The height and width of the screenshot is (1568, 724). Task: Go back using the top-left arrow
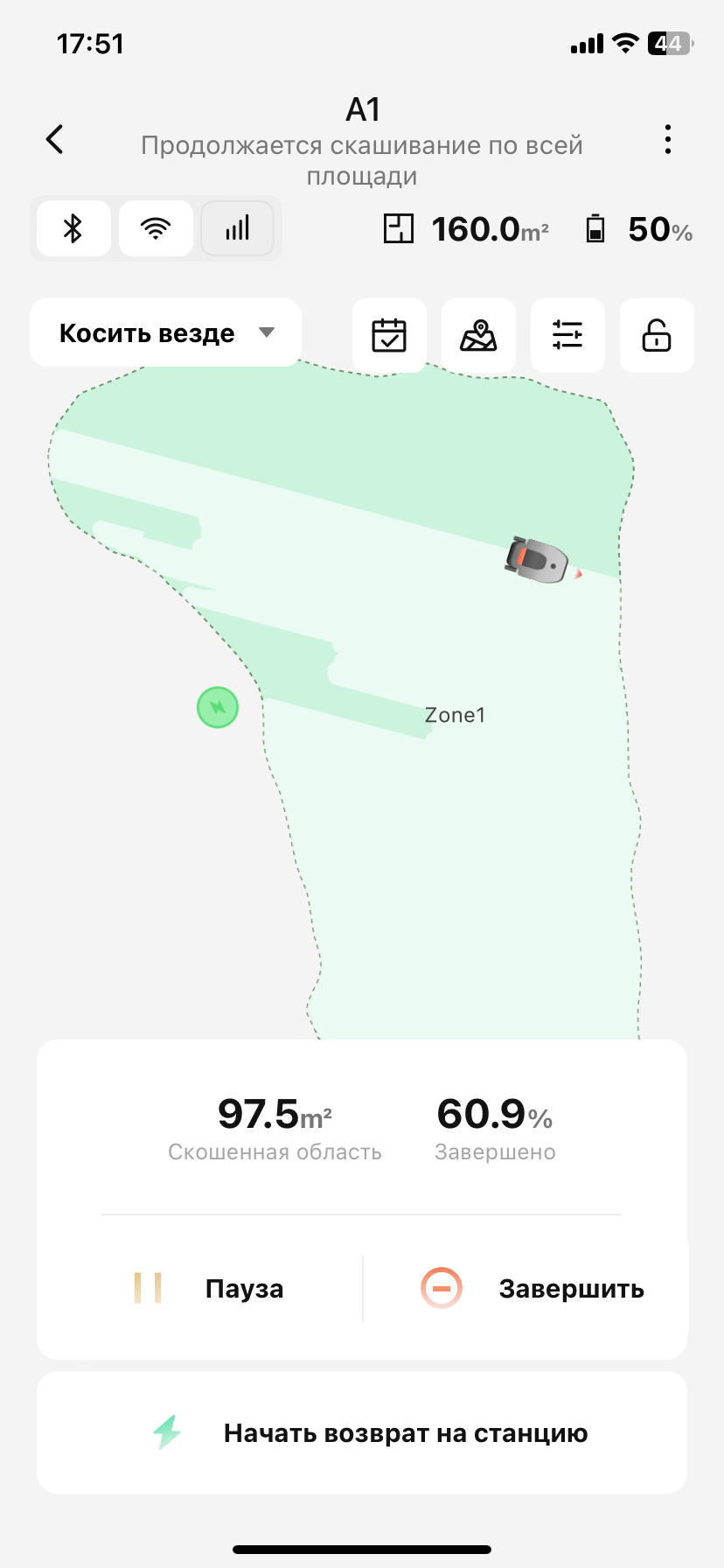click(55, 139)
